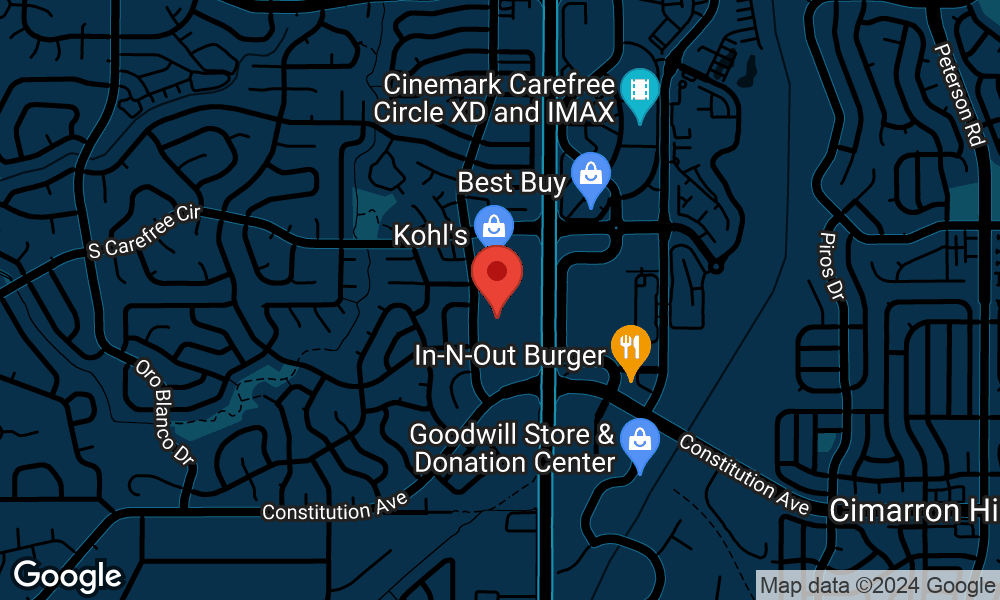Open the In-N-Out Burger restaurant marker

(x=631, y=349)
